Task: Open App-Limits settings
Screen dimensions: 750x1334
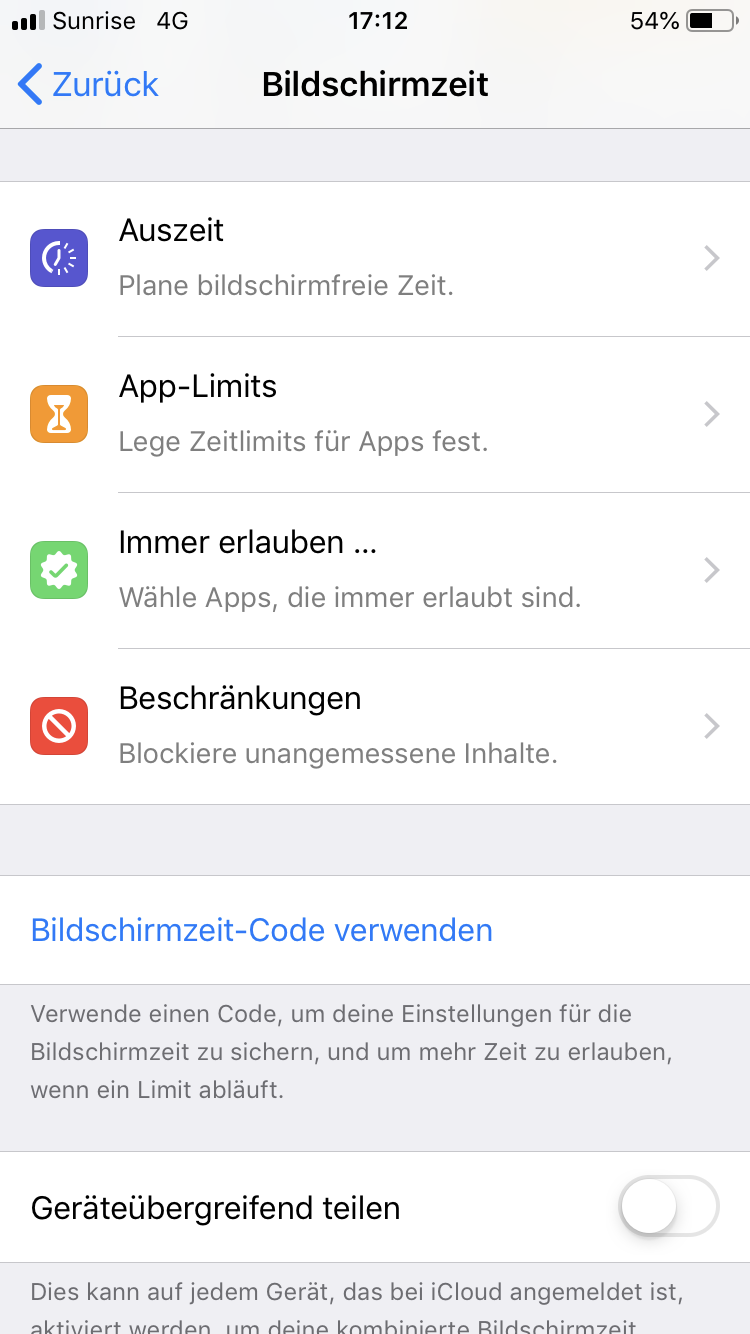Action: [375, 414]
